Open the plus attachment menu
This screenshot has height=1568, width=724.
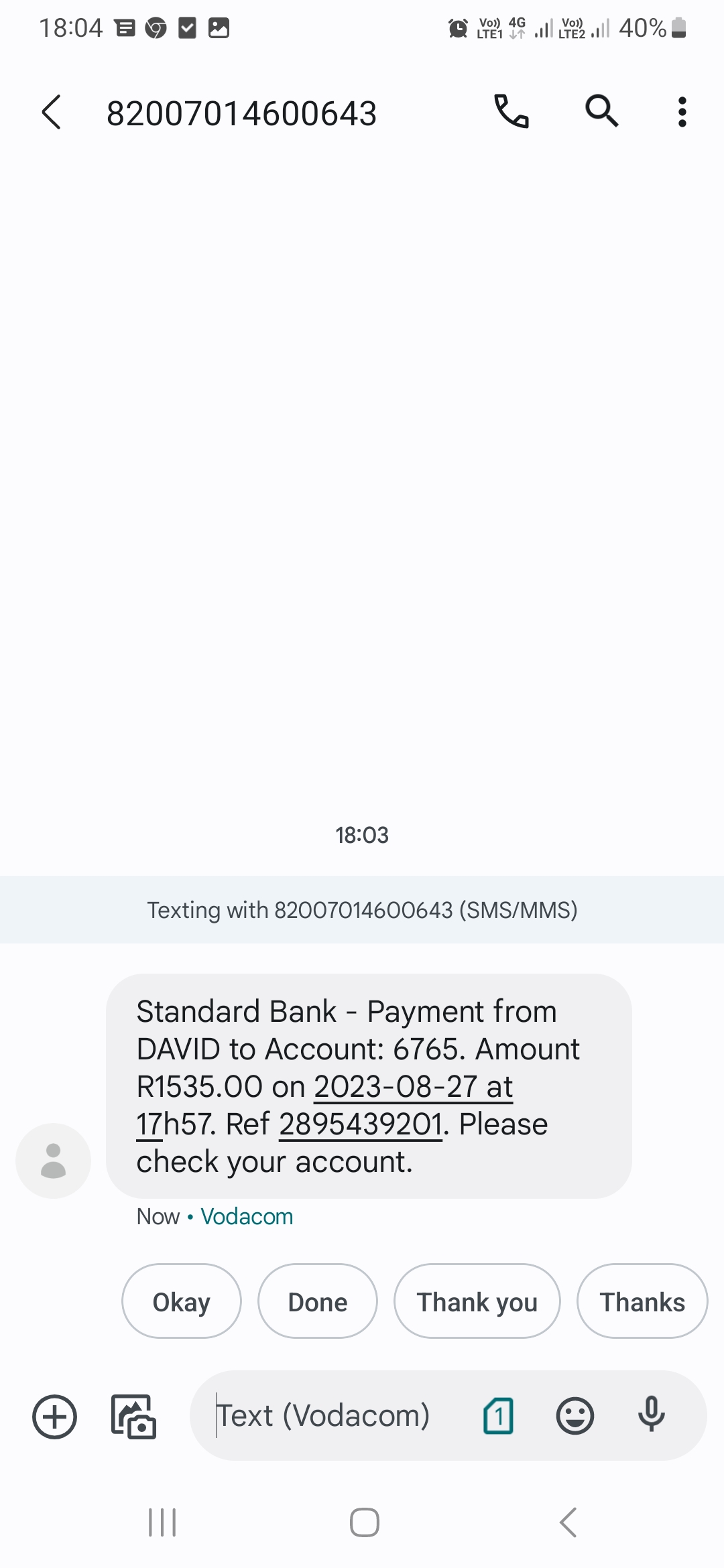pyautogui.click(x=54, y=1417)
